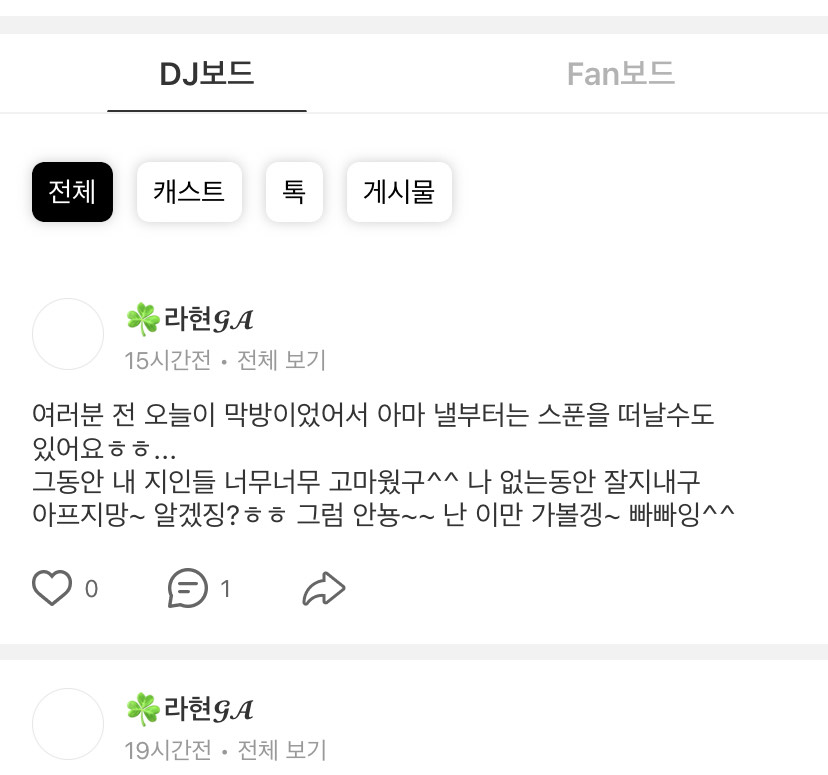Open comments on the 15시간전 post
Image resolution: width=828 pixels, height=775 pixels.
pos(188,589)
